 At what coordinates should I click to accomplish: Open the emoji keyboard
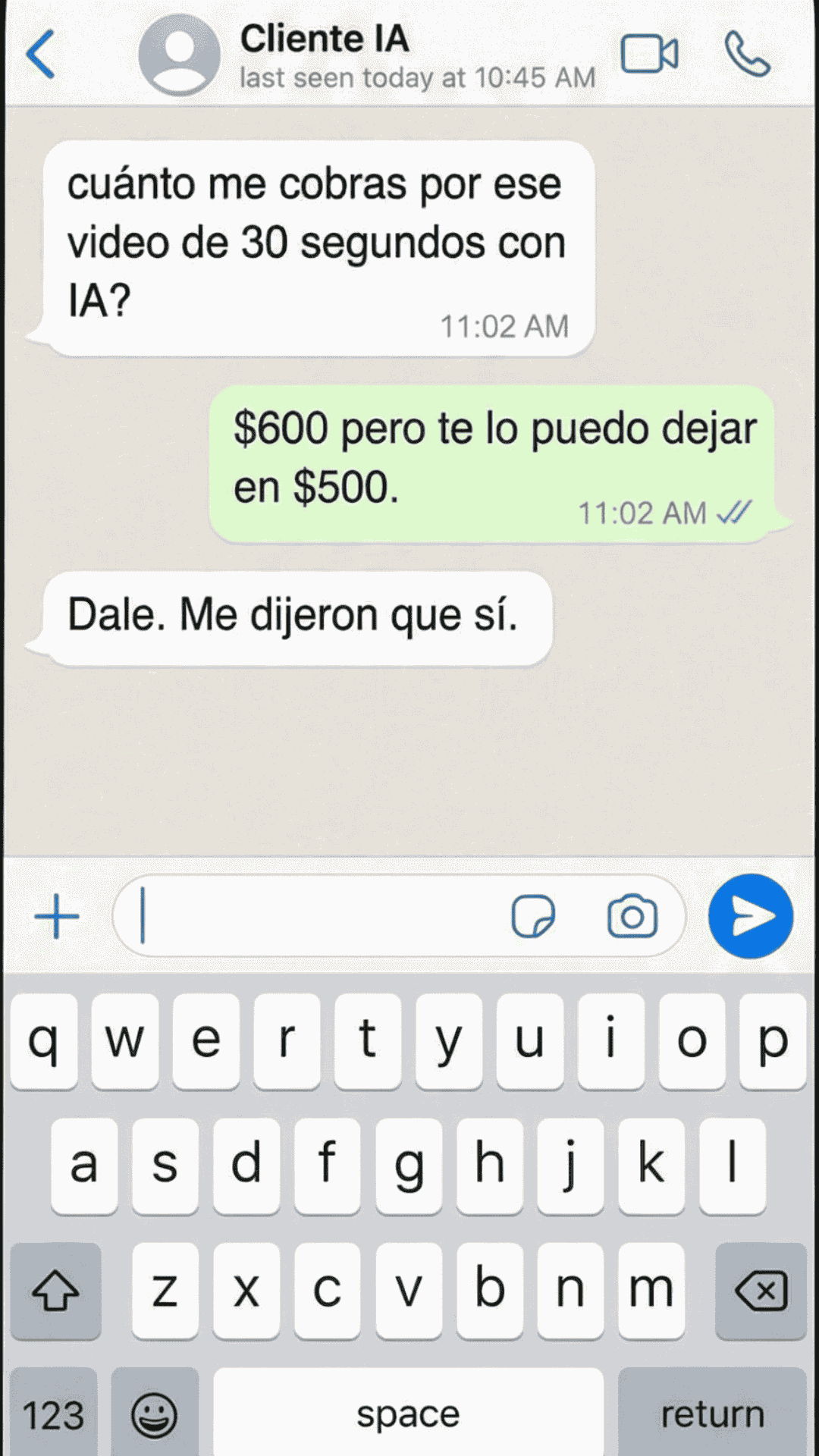tap(155, 1414)
